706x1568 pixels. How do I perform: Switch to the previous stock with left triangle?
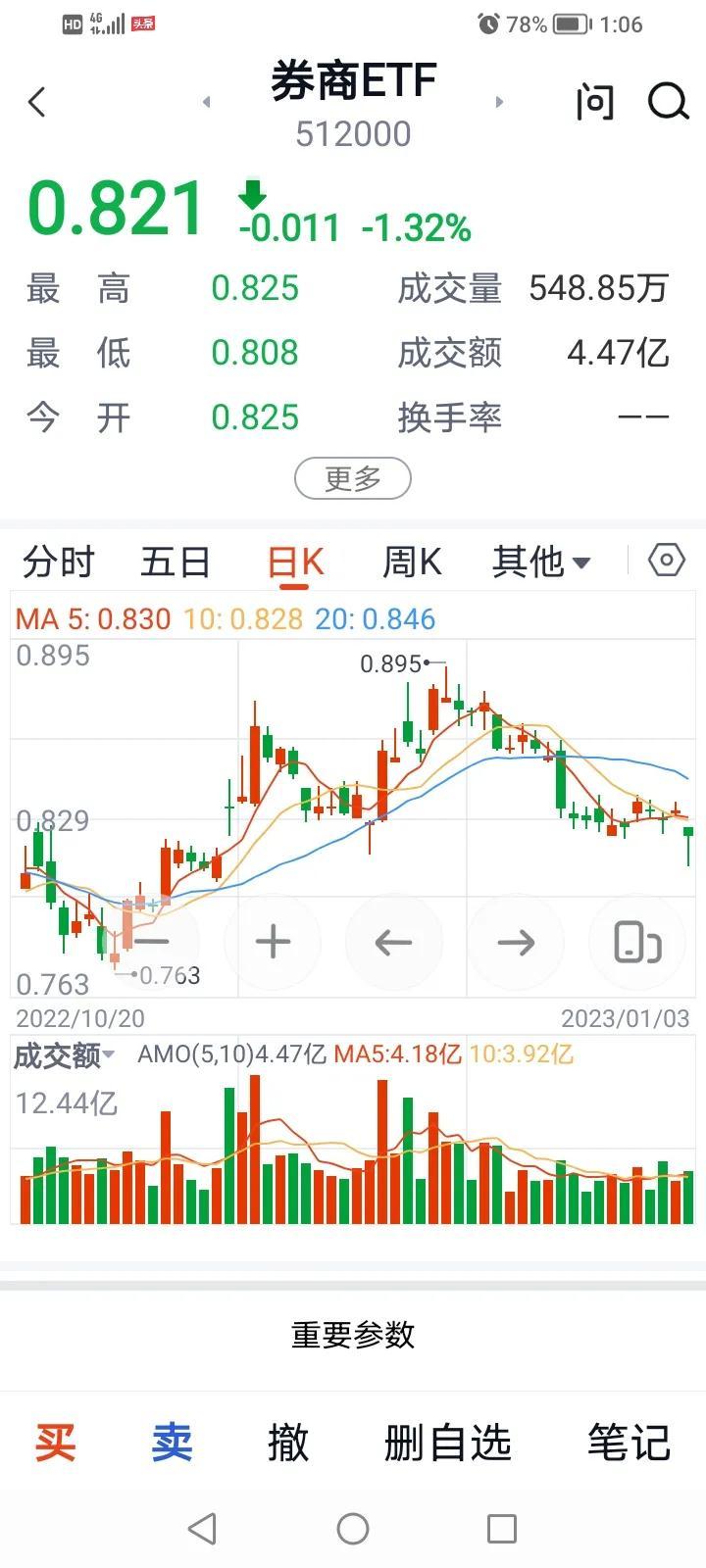coord(206,102)
